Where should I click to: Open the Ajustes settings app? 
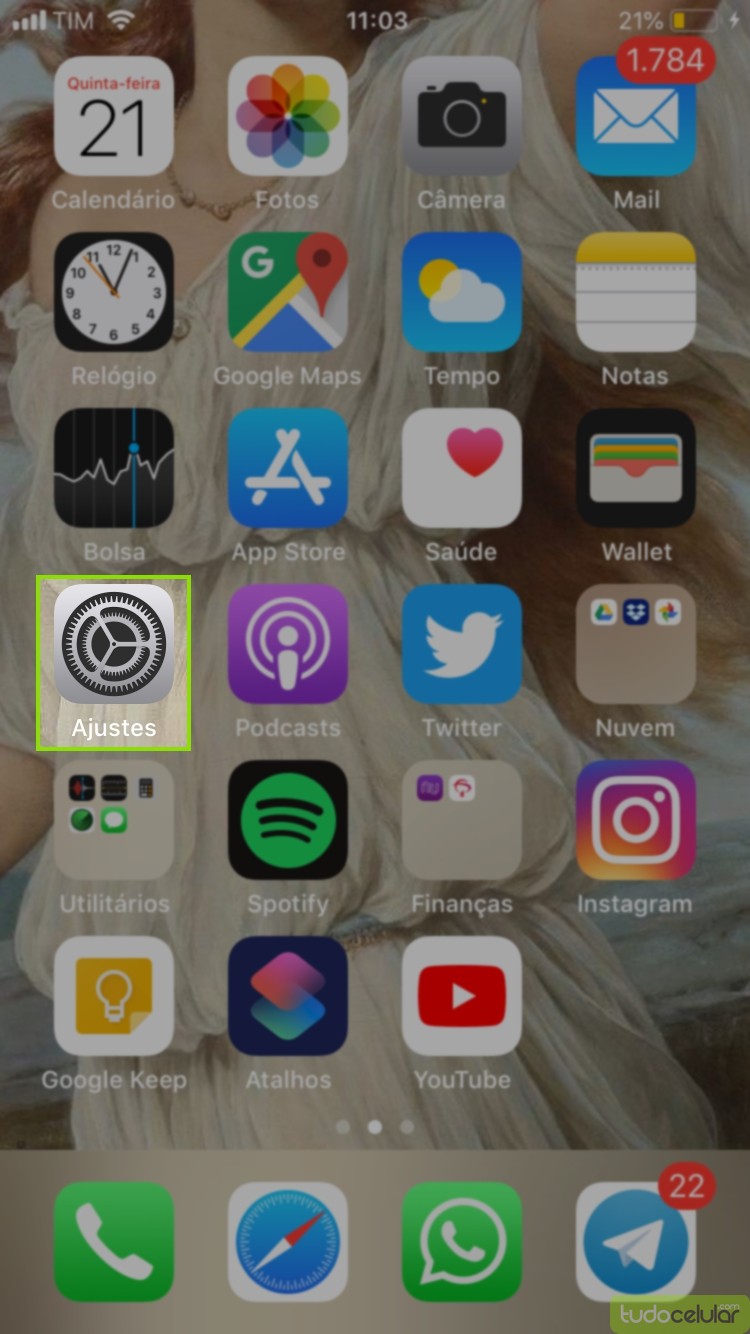point(113,645)
